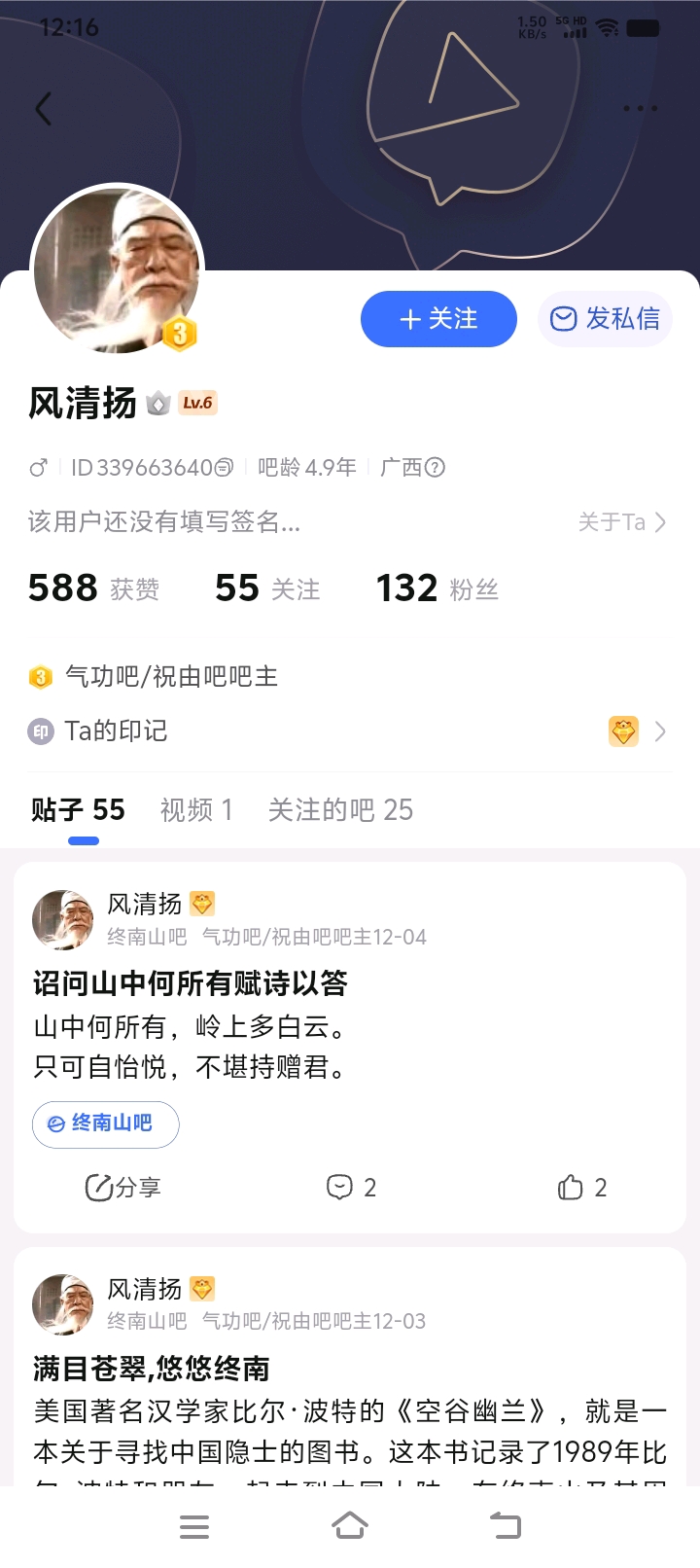Open the three-dot overflow menu
700x1568 pixels.
tap(640, 108)
